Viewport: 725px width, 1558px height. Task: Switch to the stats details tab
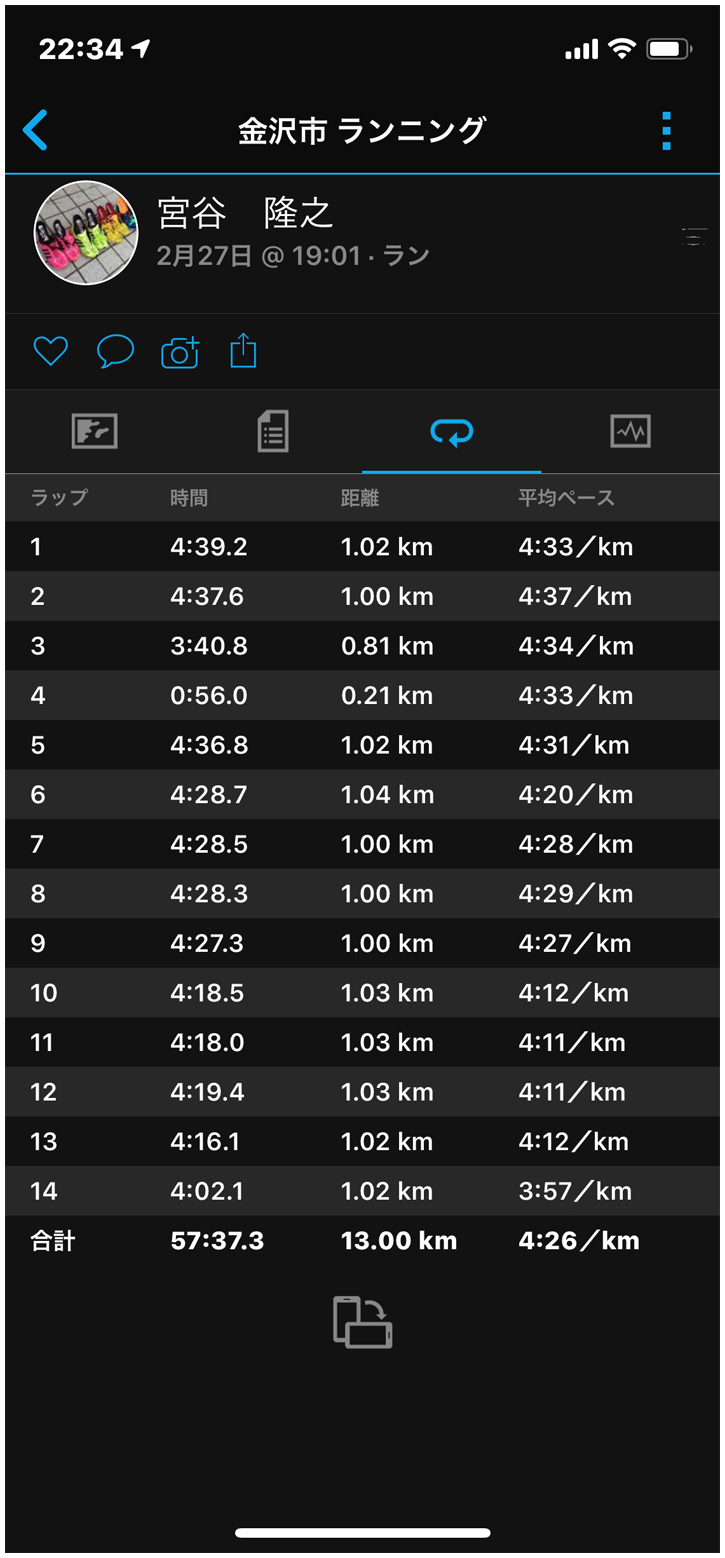(273, 432)
